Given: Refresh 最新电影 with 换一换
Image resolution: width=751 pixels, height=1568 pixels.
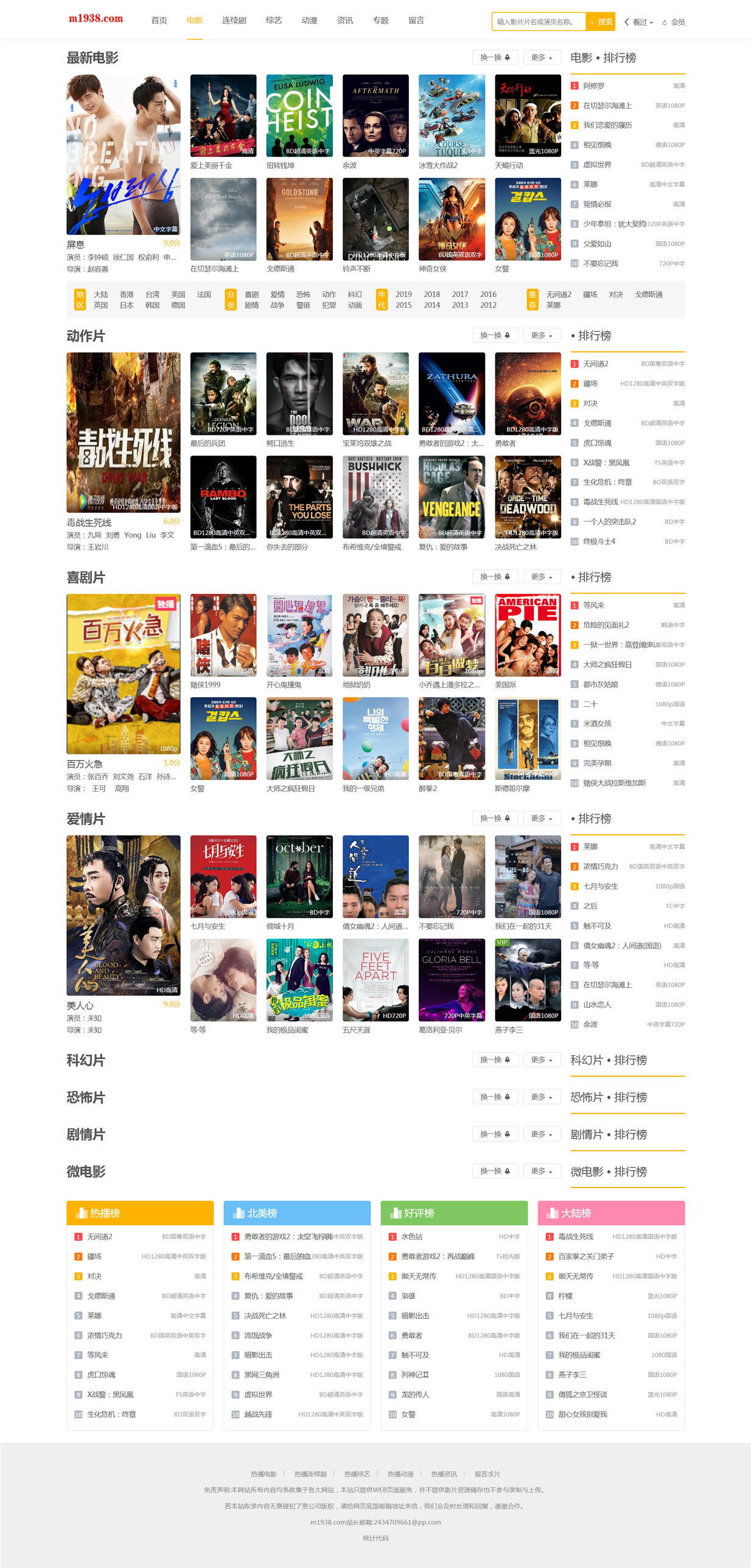Looking at the screenshot, I should click(495, 57).
